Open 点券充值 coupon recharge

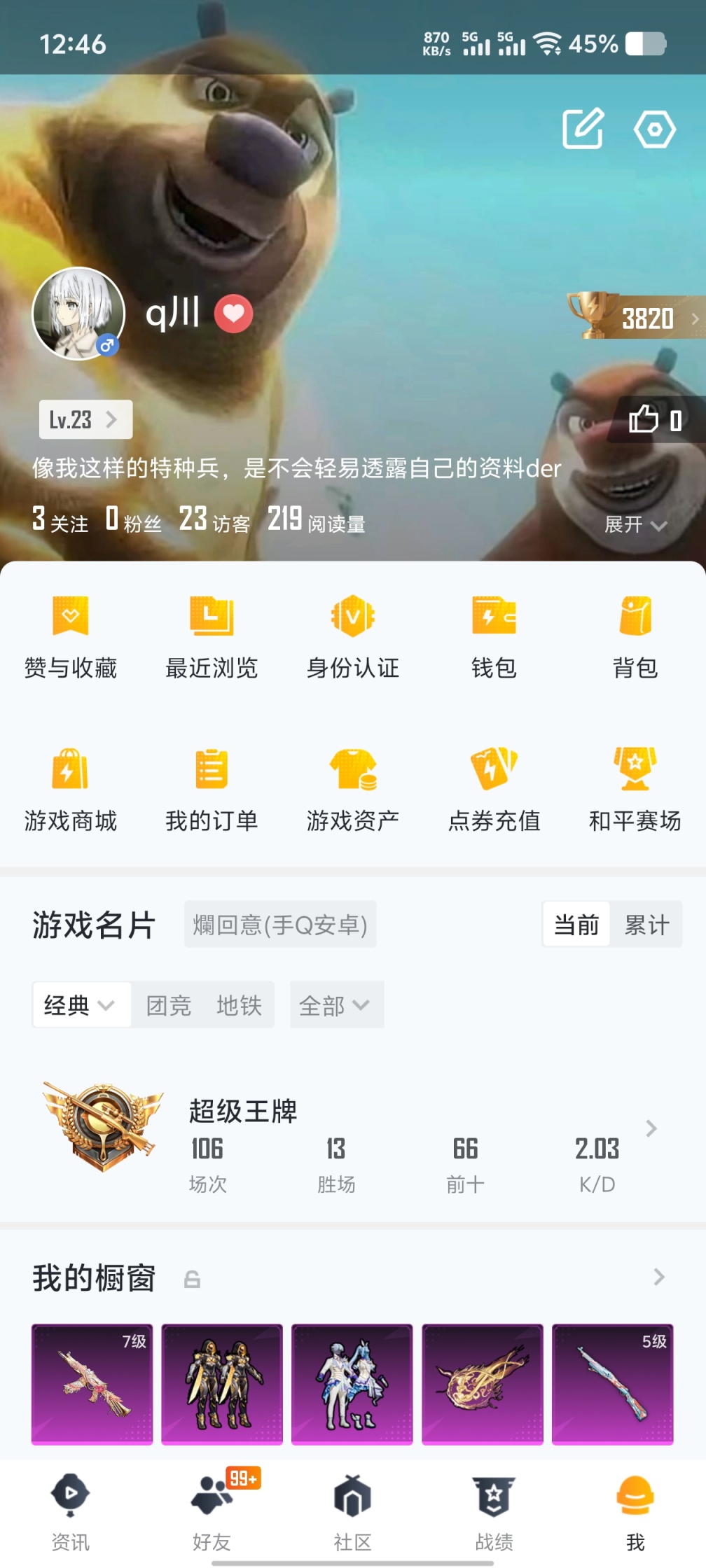(x=494, y=790)
